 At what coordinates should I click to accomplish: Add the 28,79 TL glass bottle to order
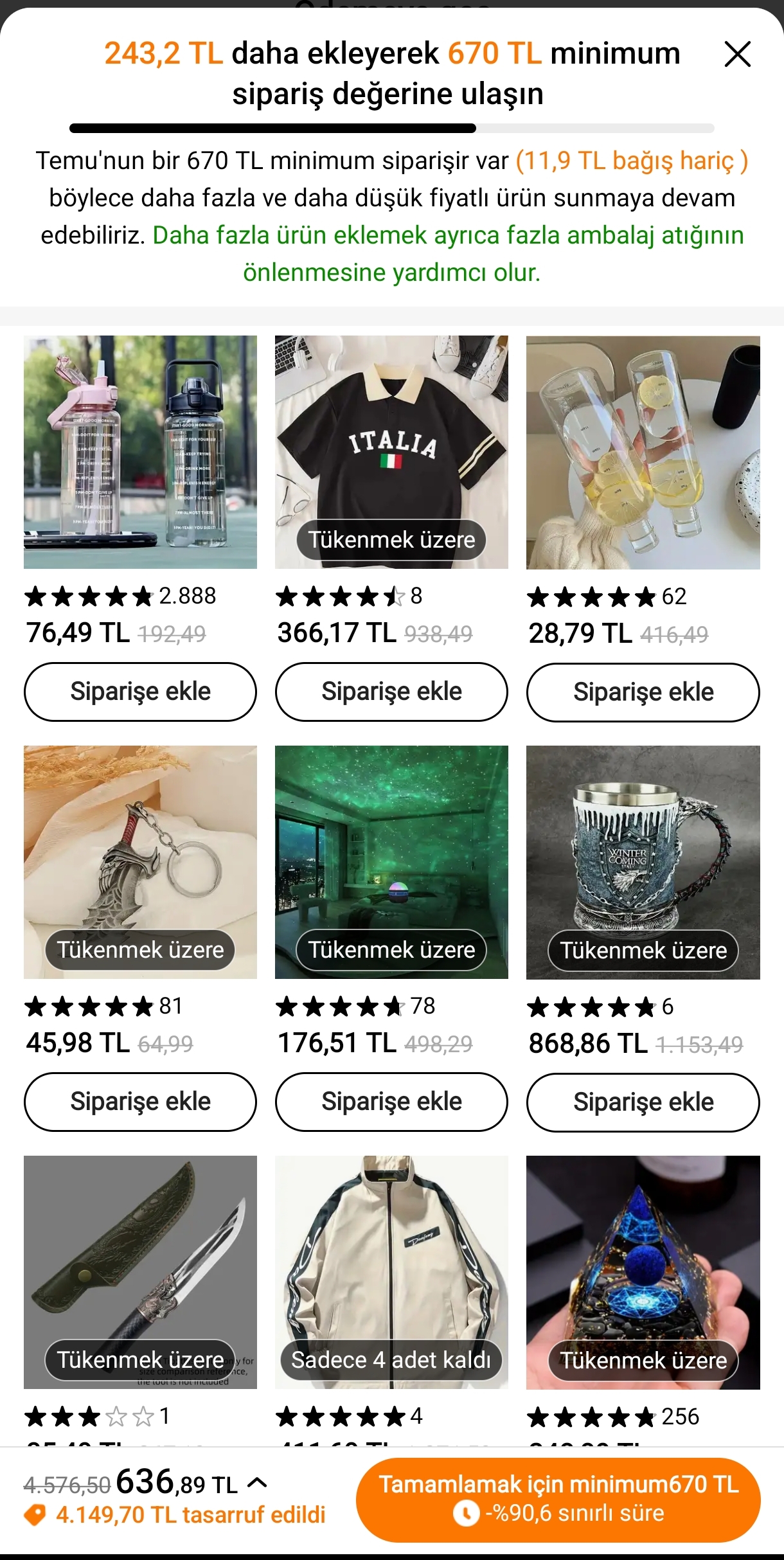click(x=643, y=692)
